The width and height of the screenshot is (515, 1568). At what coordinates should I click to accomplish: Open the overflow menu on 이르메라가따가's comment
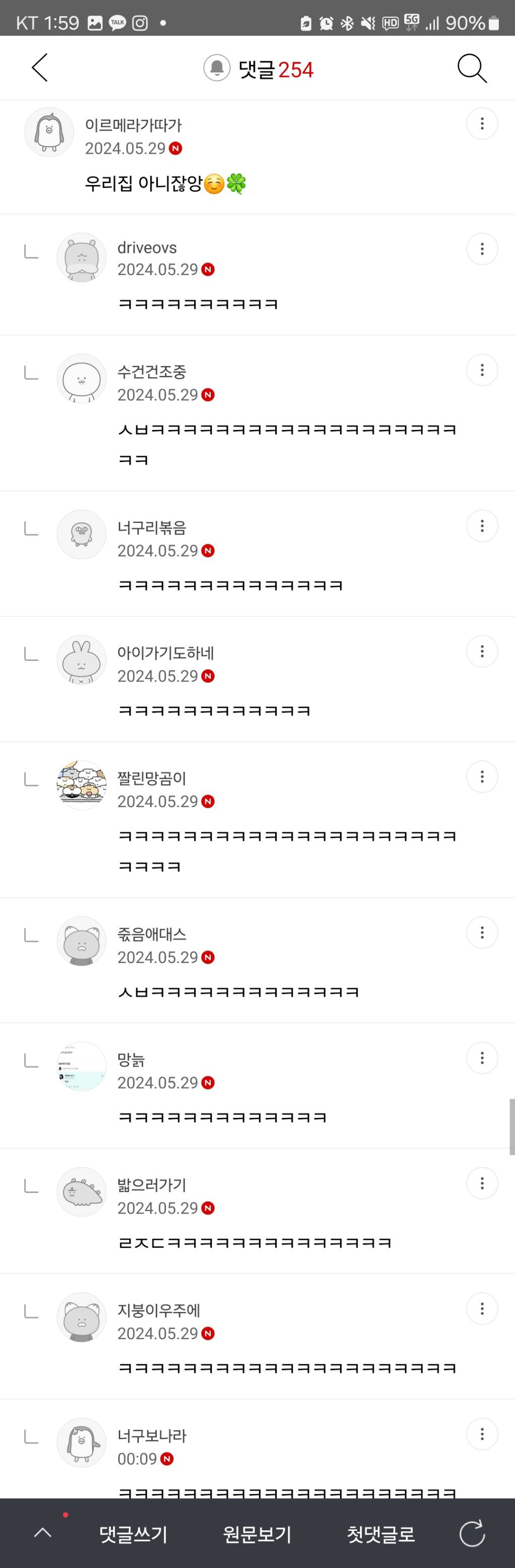[x=482, y=124]
